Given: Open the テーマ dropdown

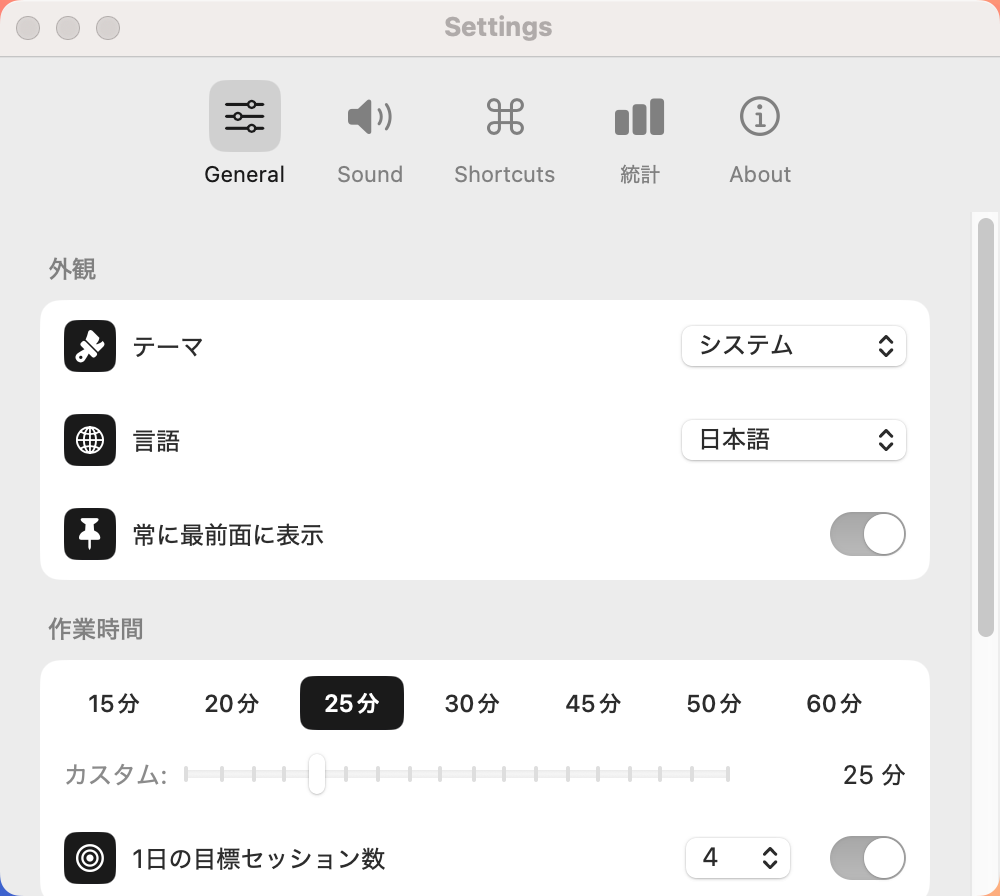Looking at the screenshot, I should click(793, 346).
